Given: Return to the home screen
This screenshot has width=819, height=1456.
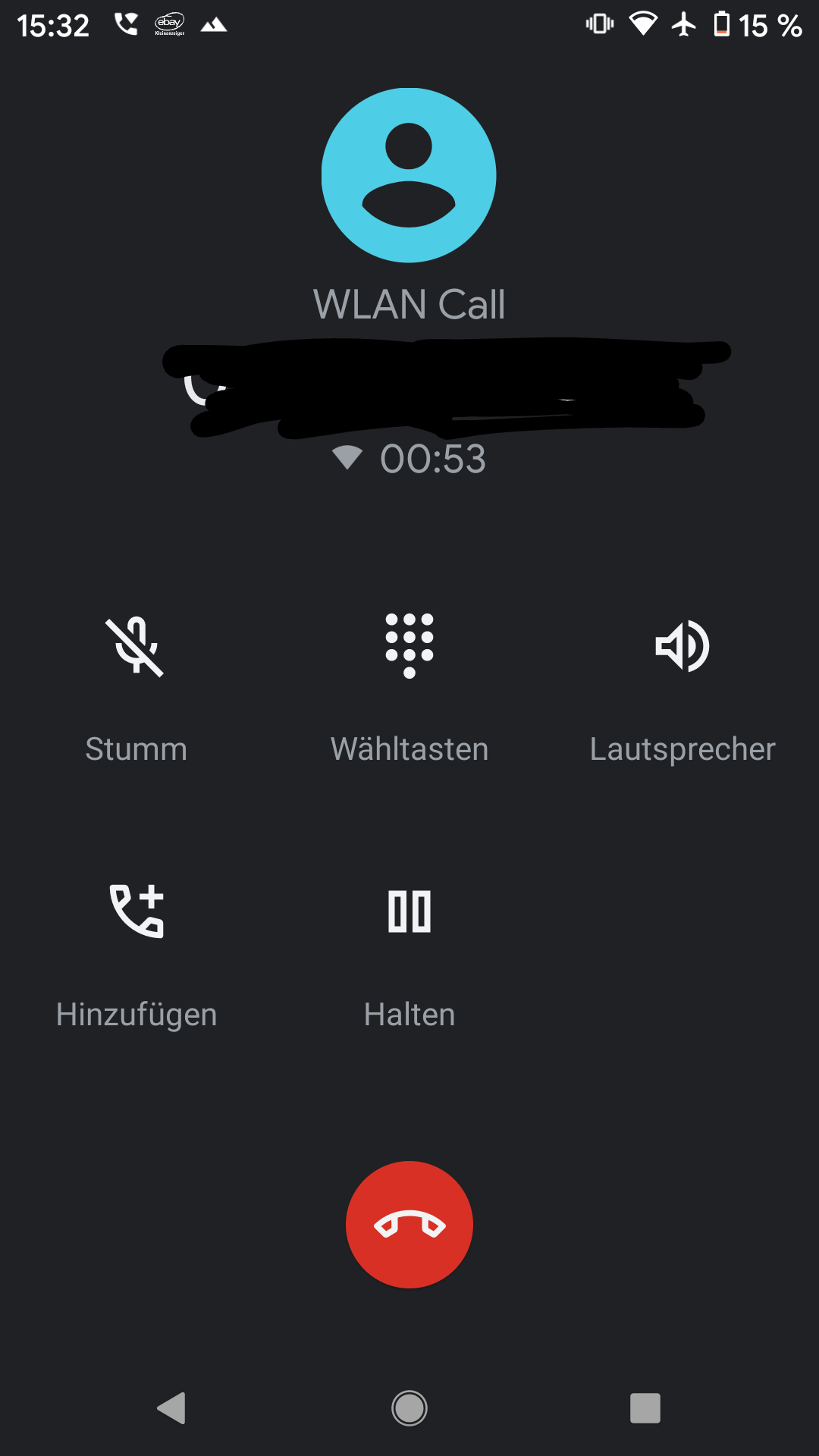Looking at the screenshot, I should tap(409, 1408).
